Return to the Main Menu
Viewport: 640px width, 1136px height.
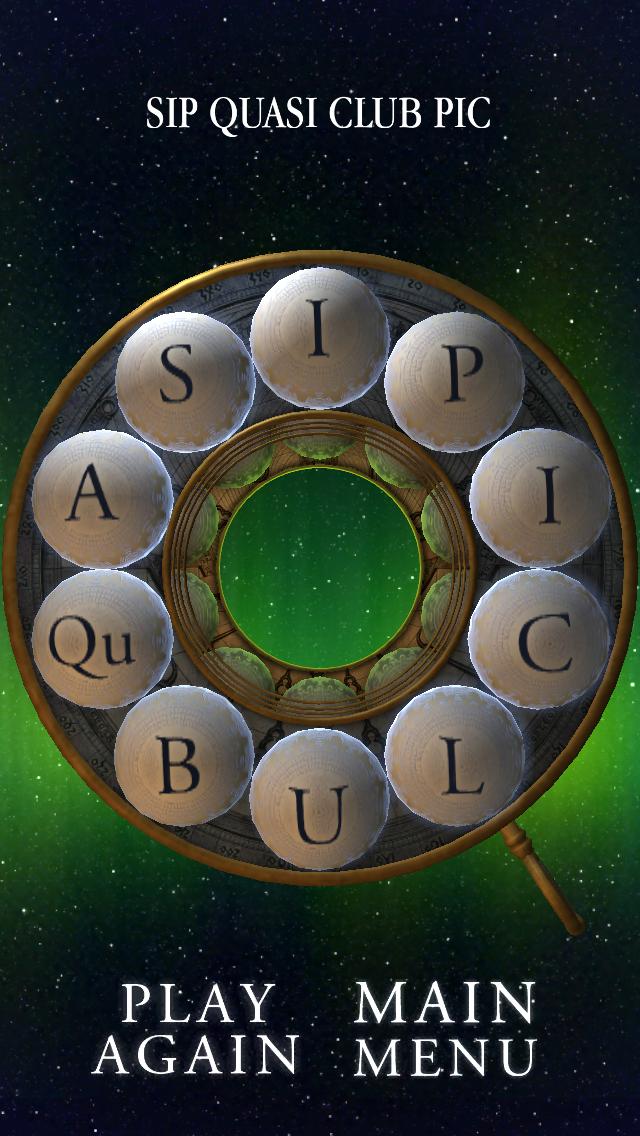point(446,1029)
